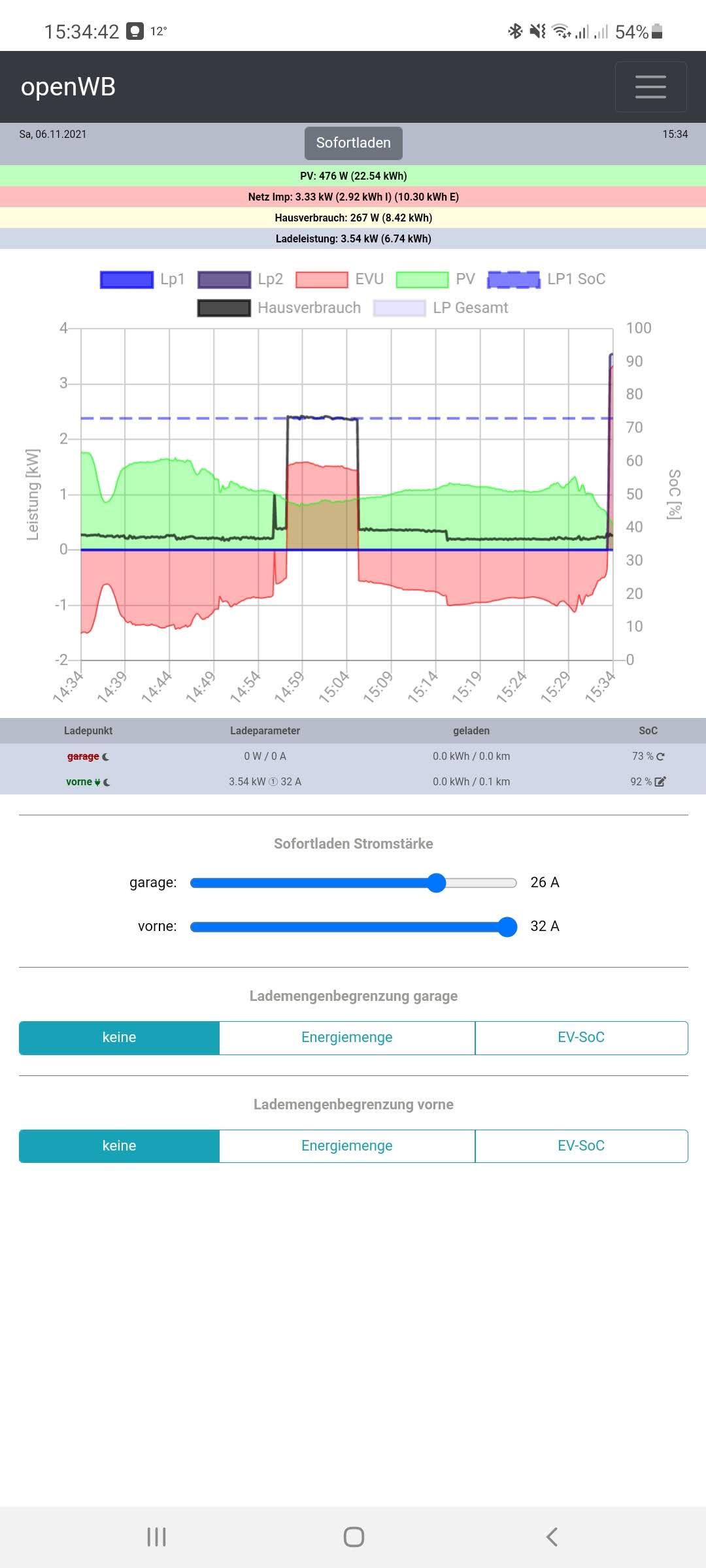Screen dimensions: 706x1568
Task: Edit the manual SoC for vorne
Action: [660, 782]
